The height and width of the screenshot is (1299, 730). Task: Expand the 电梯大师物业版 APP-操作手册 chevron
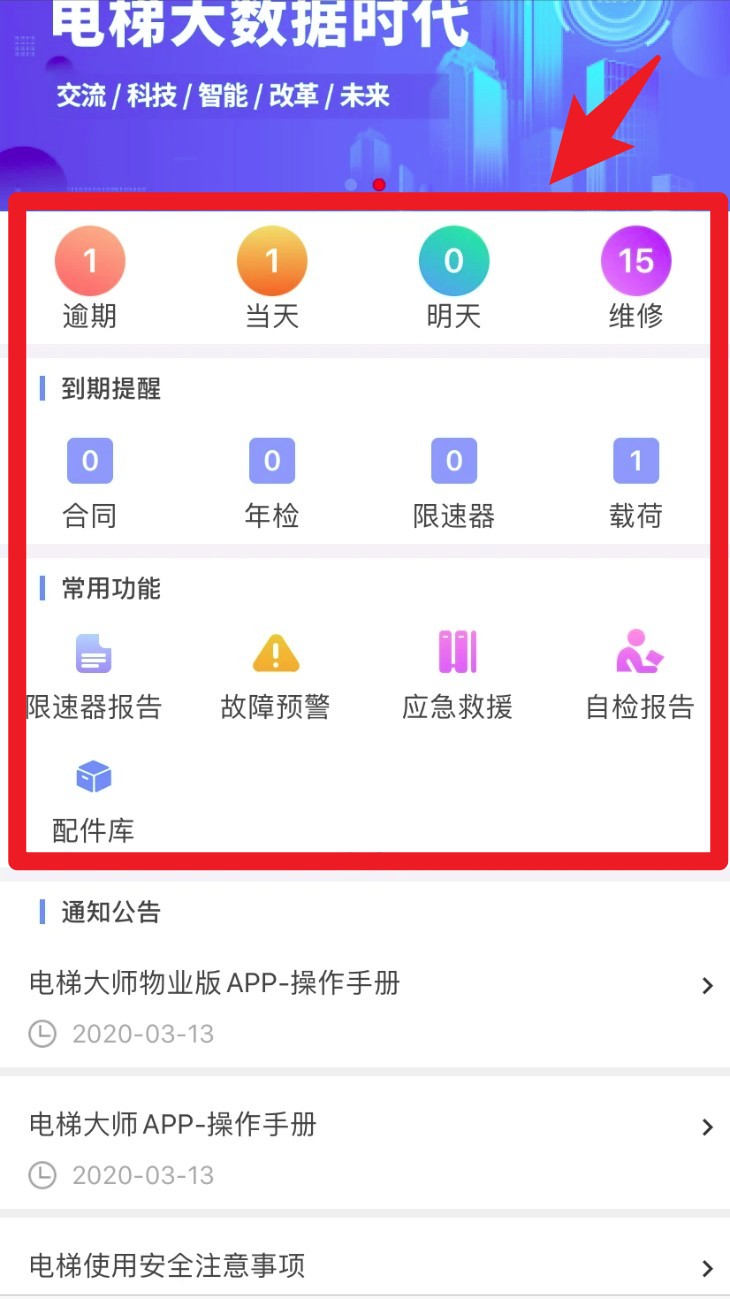click(x=708, y=985)
